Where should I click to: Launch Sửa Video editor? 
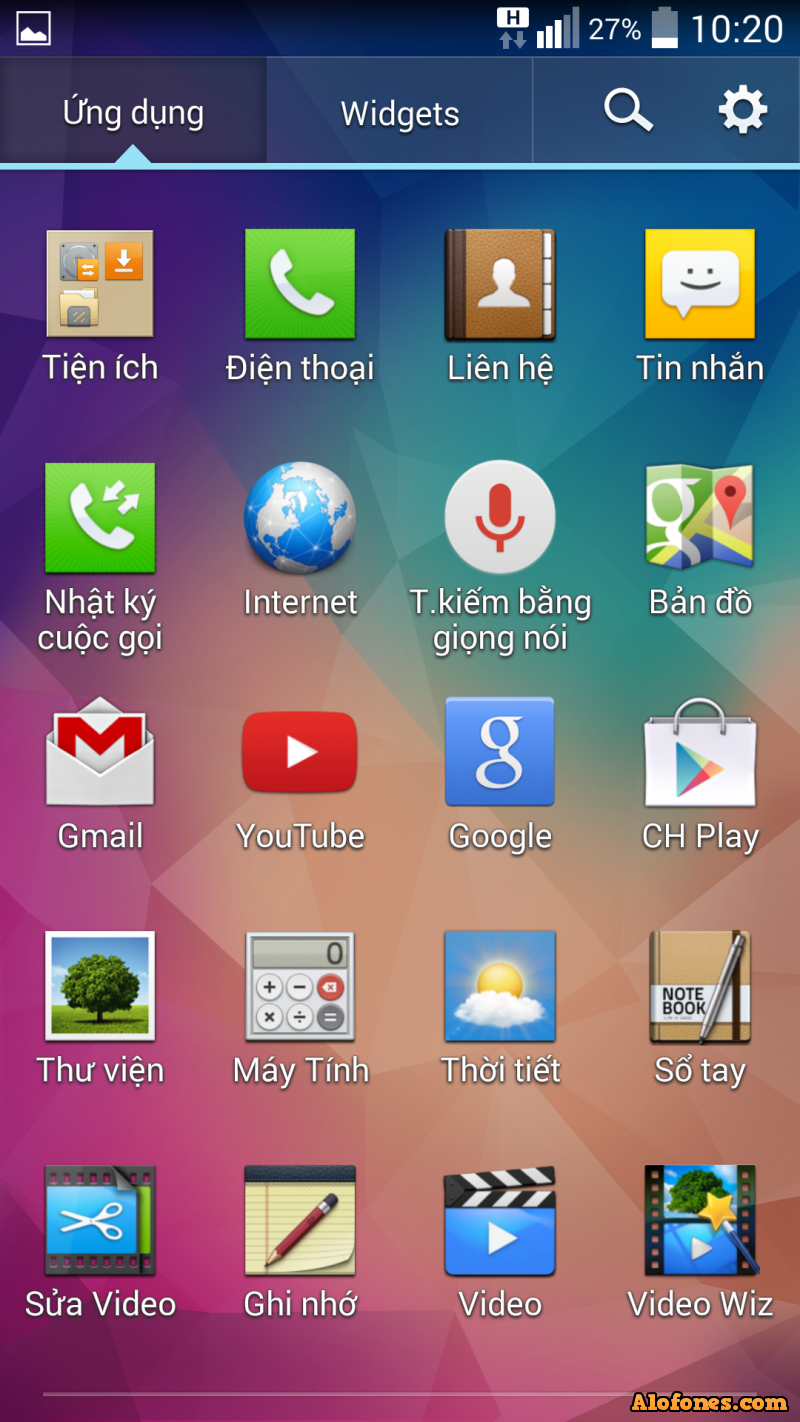(x=100, y=1220)
